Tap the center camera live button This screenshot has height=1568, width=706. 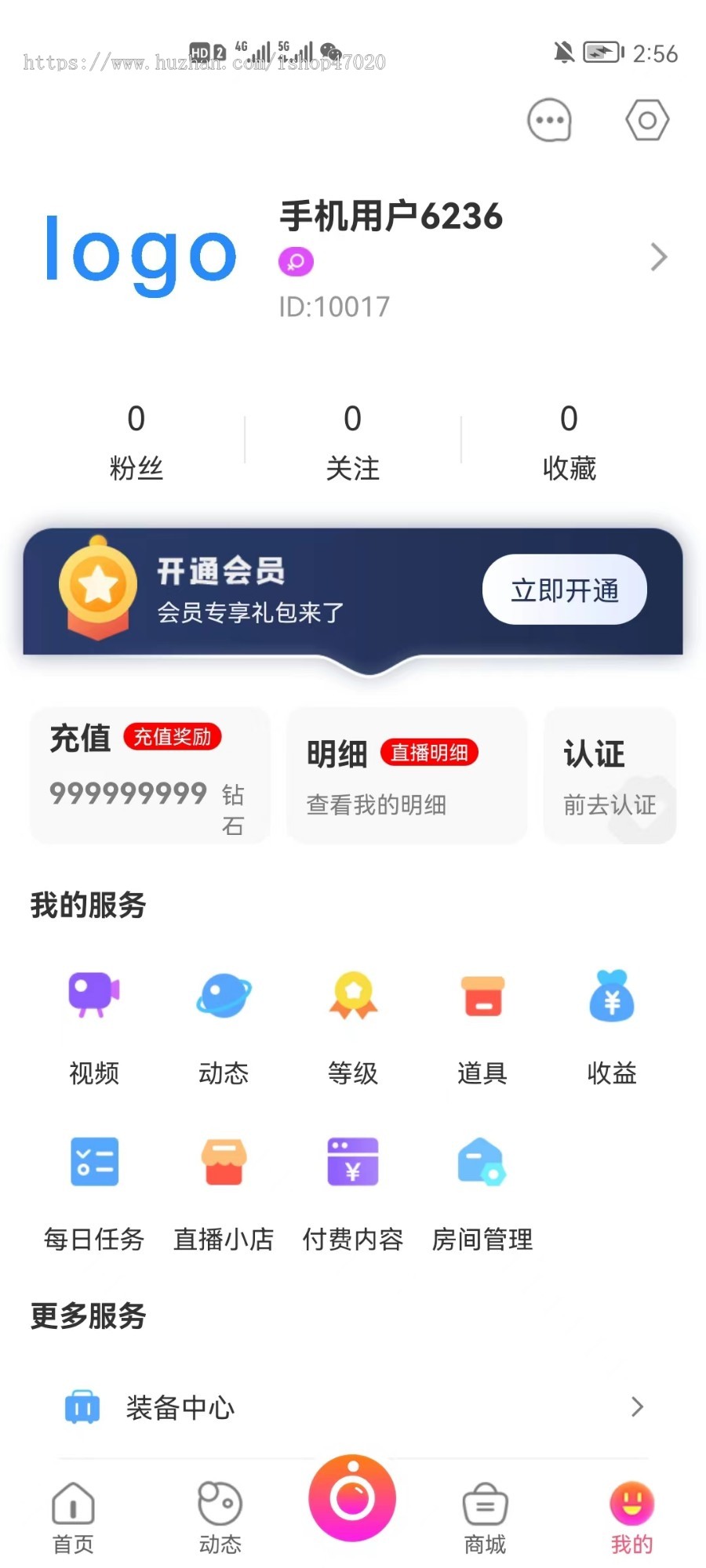(x=352, y=1498)
